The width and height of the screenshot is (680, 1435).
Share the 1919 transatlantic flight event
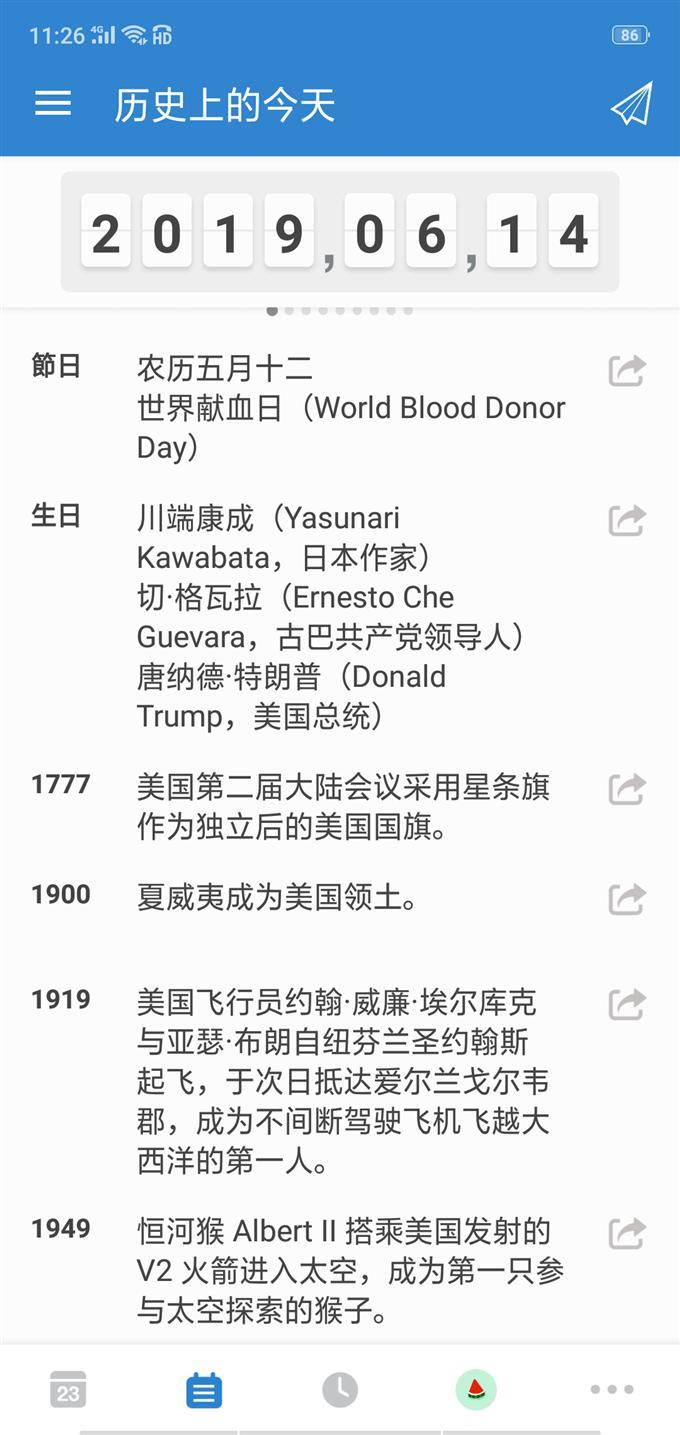tap(627, 1004)
